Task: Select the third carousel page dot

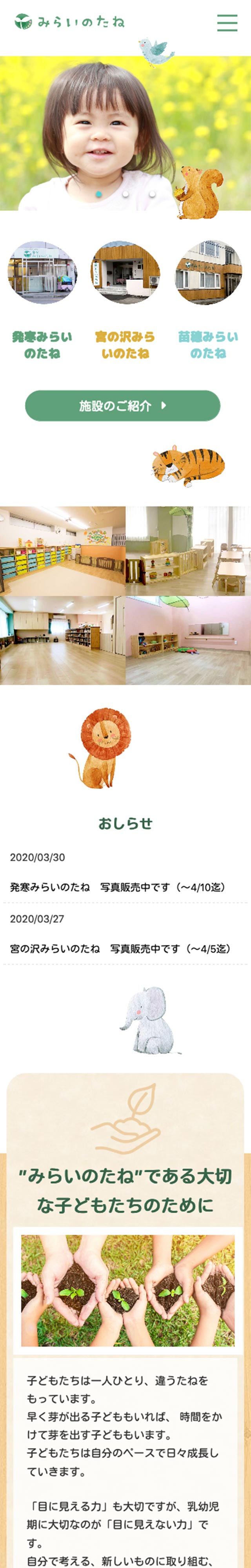Action: tap(152, 194)
